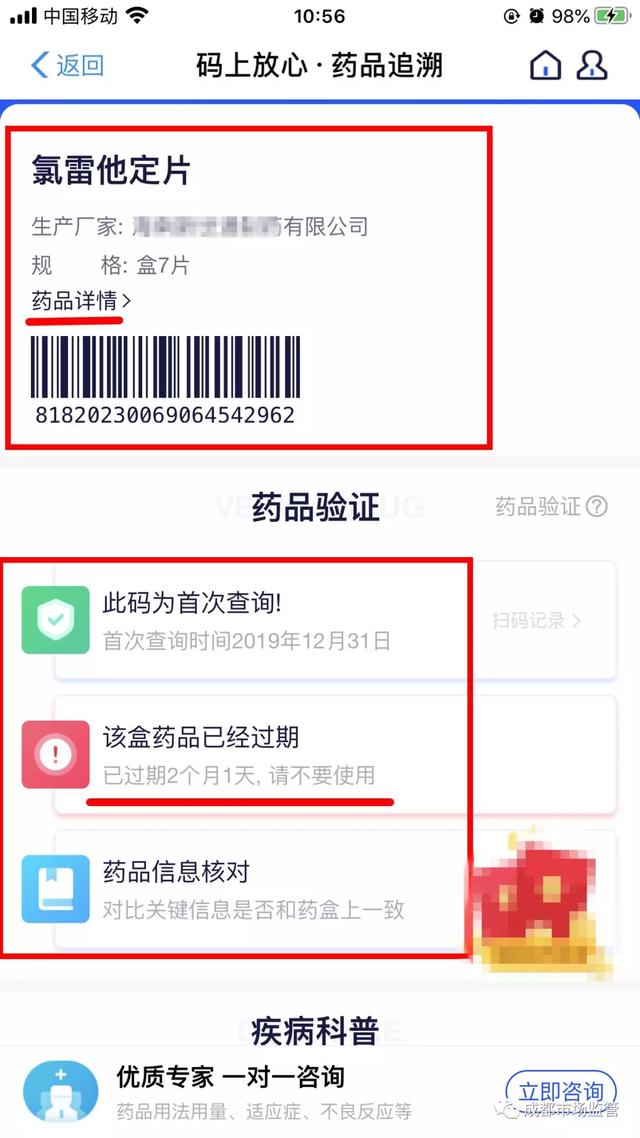The width and height of the screenshot is (640, 1138).
Task: Open the 该盒药品已经过期 card
Action: click(335, 754)
